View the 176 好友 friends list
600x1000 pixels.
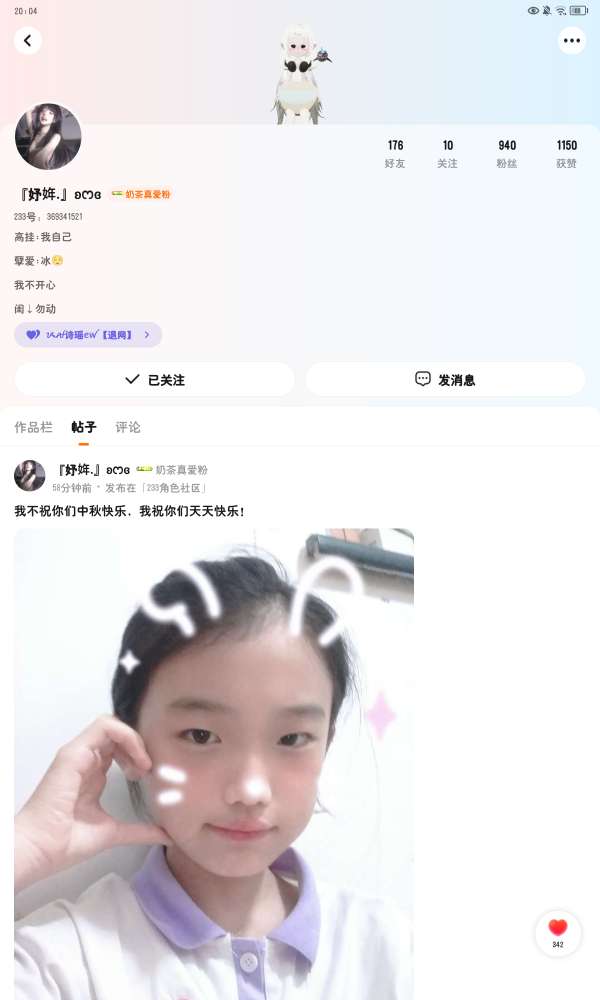[395, 154]
